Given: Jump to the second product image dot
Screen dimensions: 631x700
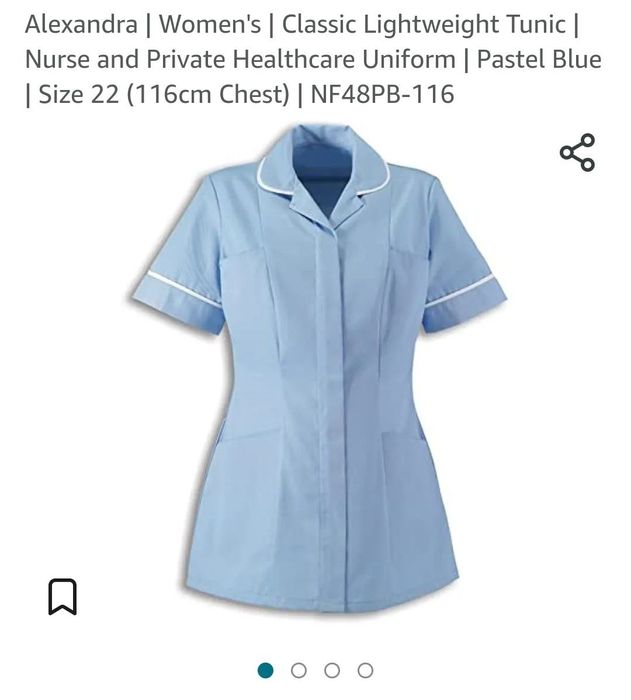Looking at the screenshot, I should tap(299, 671).
